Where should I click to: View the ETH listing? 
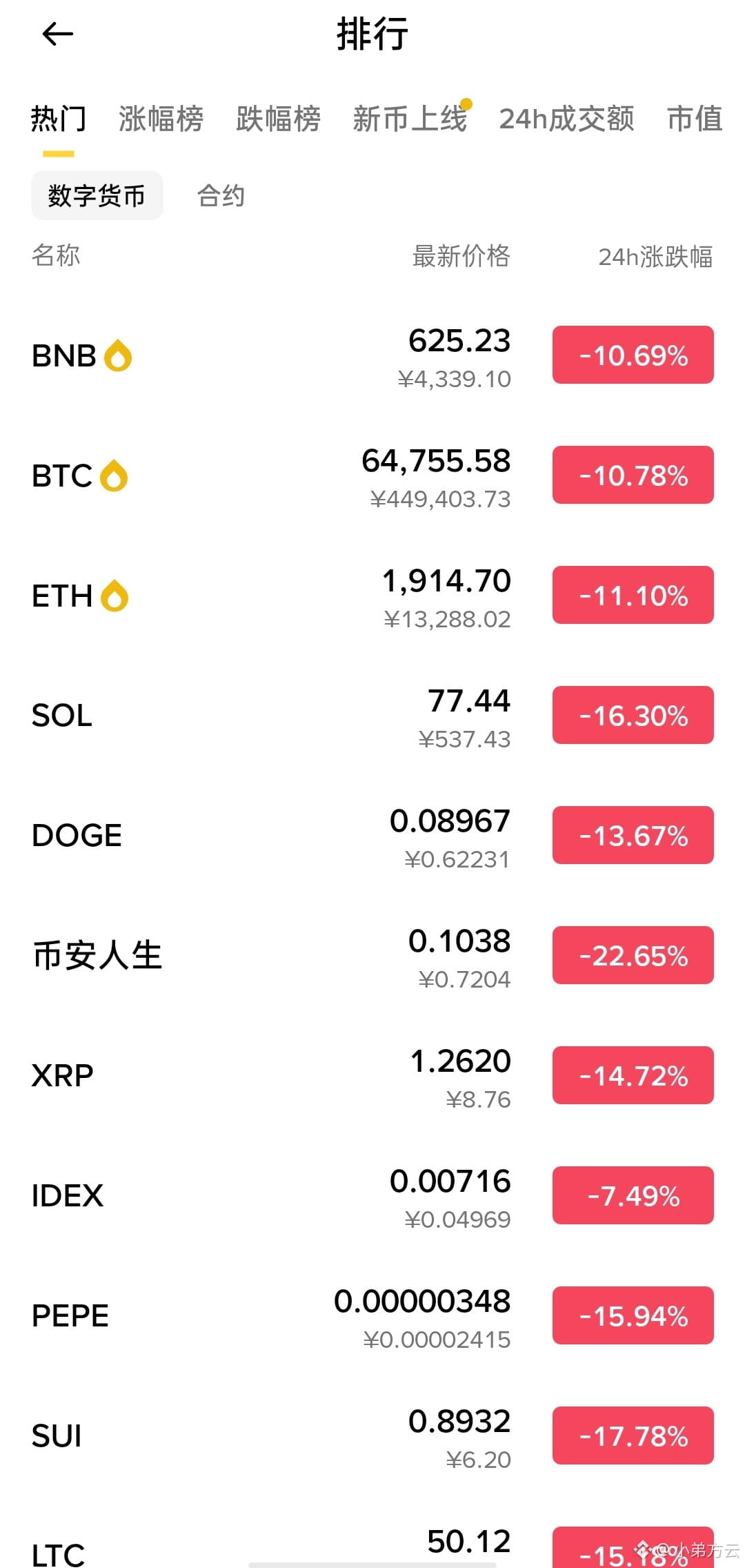point(372,596)
